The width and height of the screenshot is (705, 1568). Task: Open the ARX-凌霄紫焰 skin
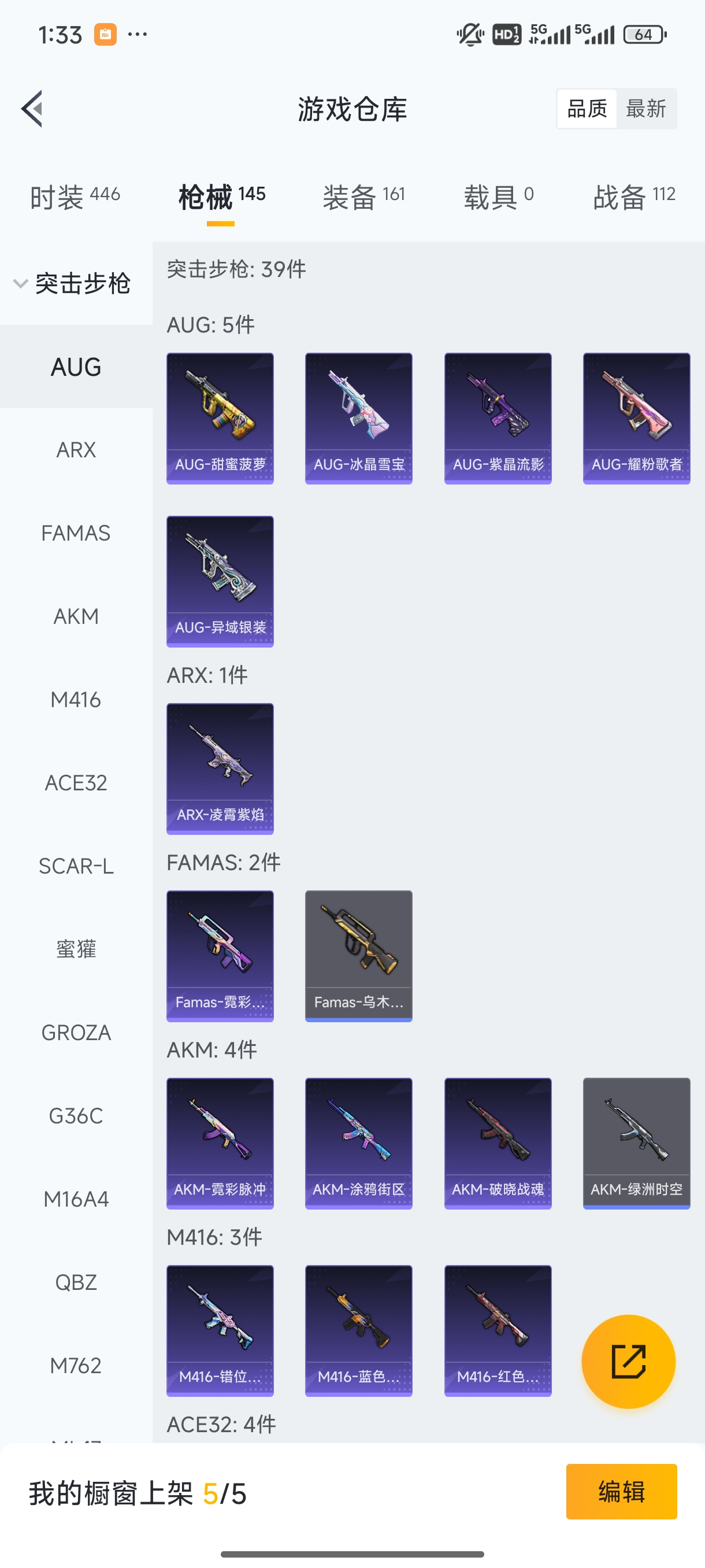tap(220, 768)
